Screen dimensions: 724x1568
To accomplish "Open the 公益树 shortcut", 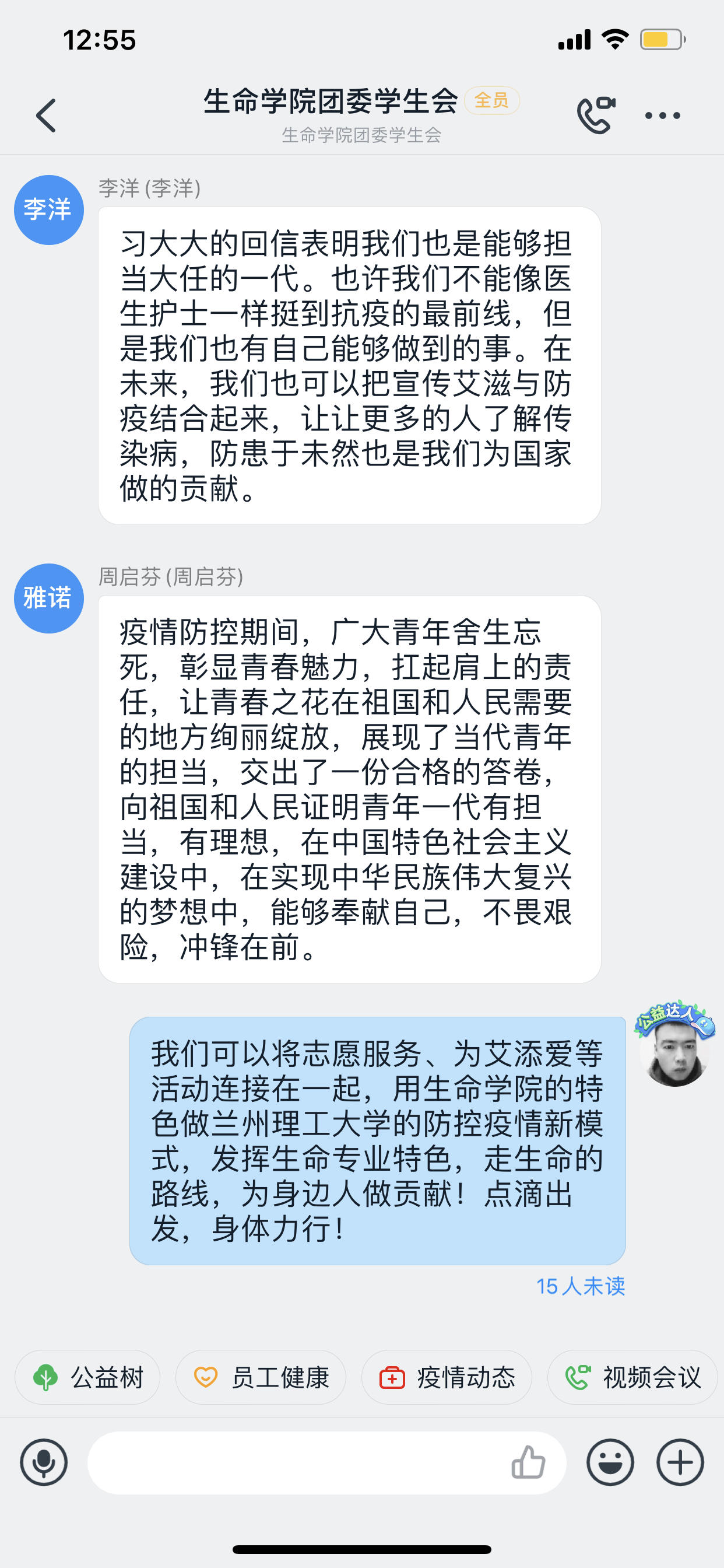I will pos(87,1377).
